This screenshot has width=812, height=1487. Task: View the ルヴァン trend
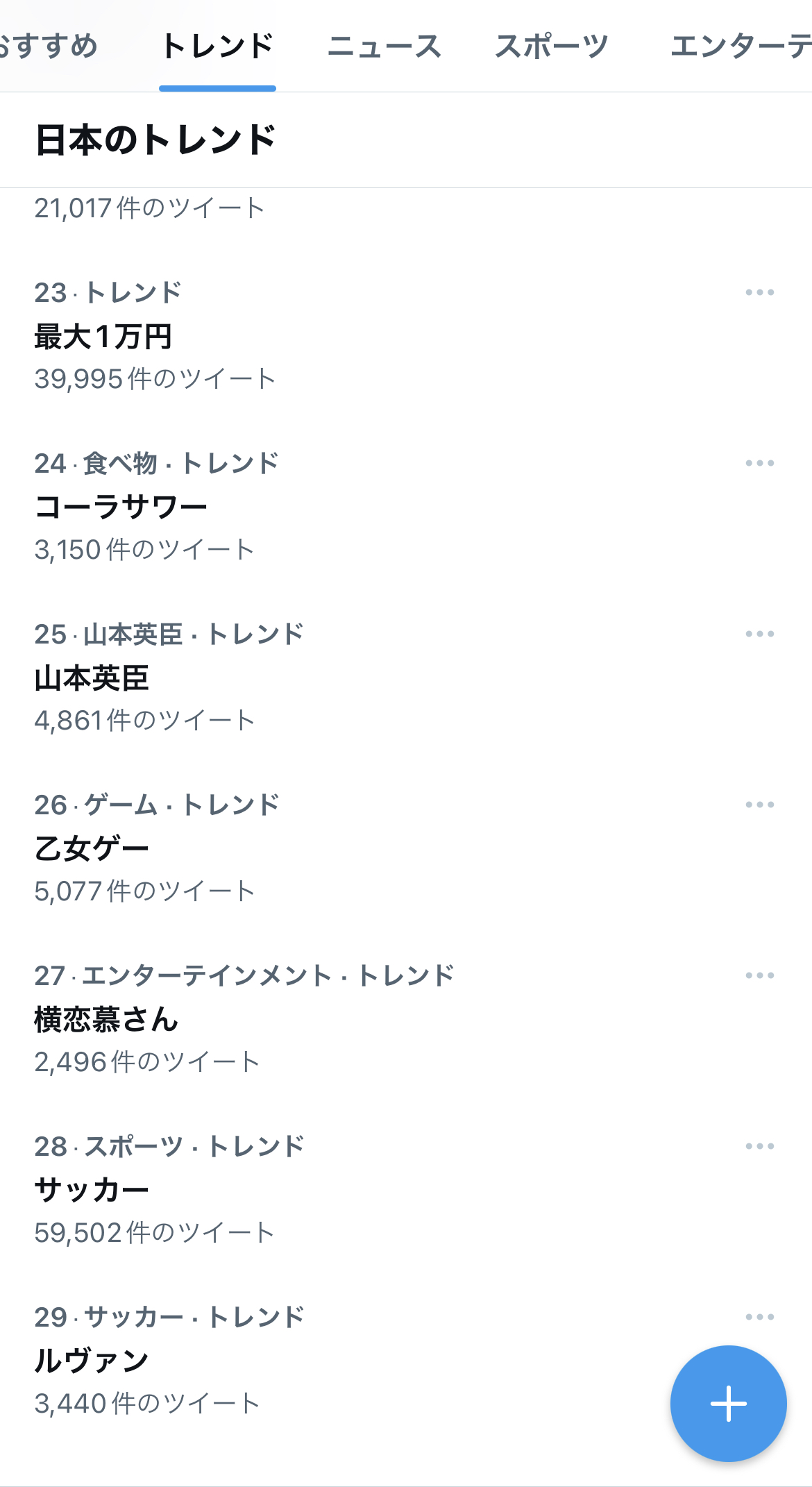pos(406,1361)
